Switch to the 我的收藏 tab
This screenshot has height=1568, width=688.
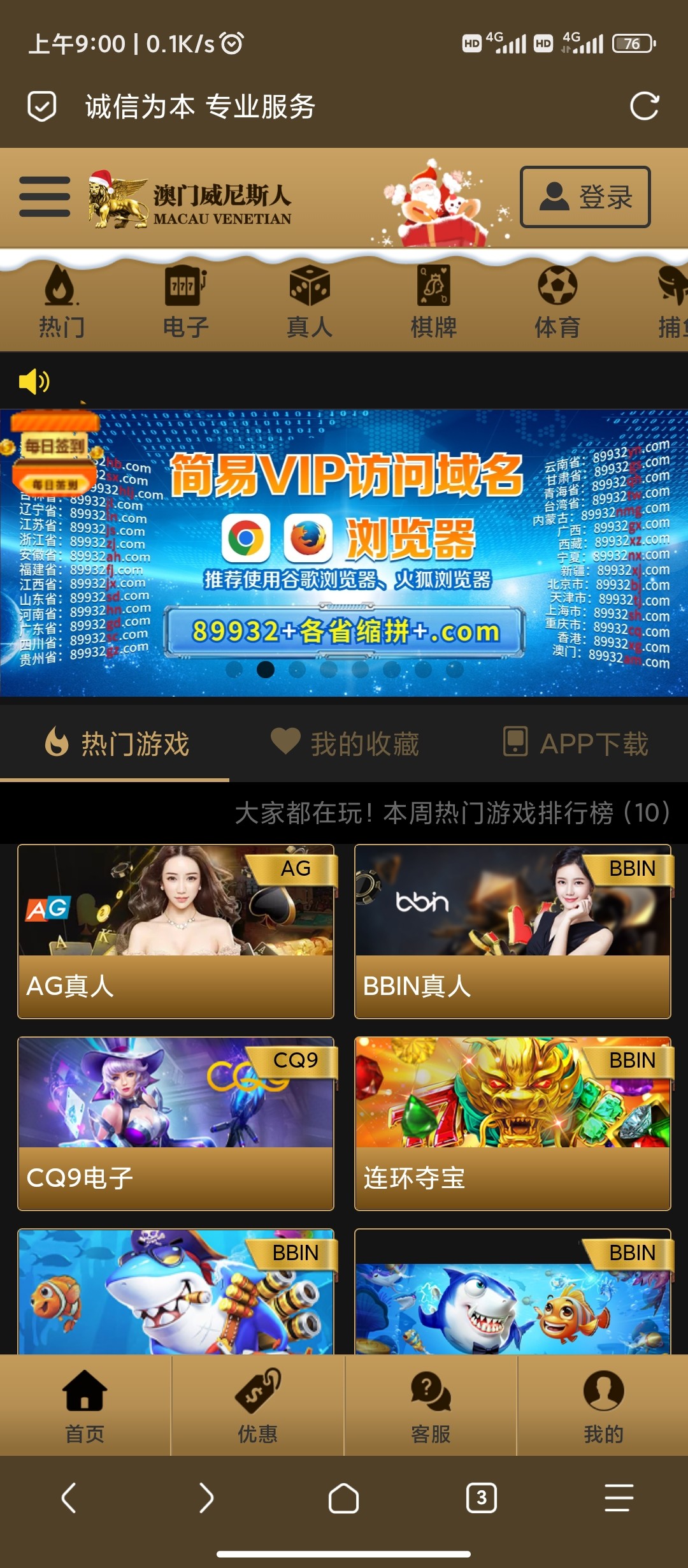345,743
